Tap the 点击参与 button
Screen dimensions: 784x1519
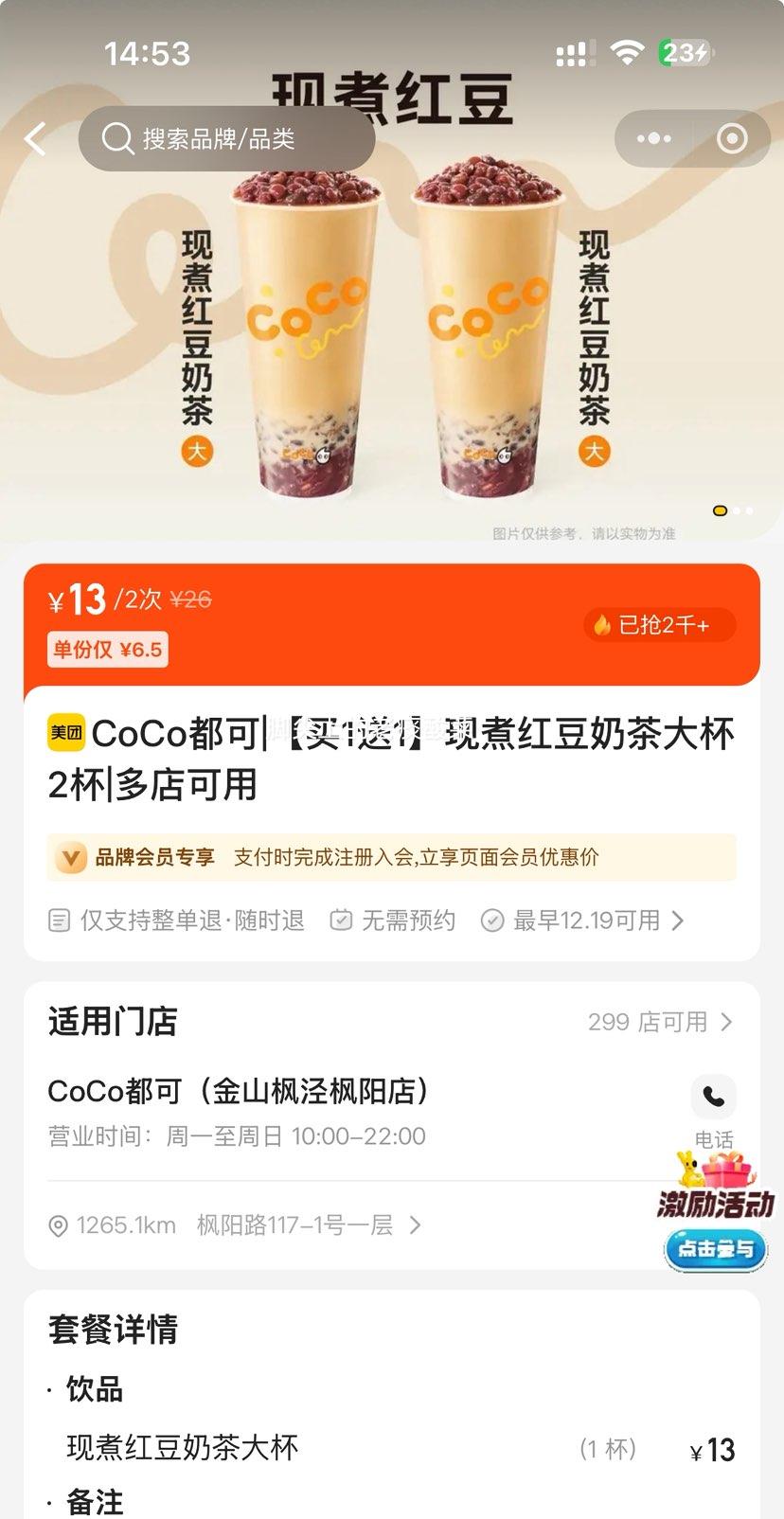(715, 1249)
